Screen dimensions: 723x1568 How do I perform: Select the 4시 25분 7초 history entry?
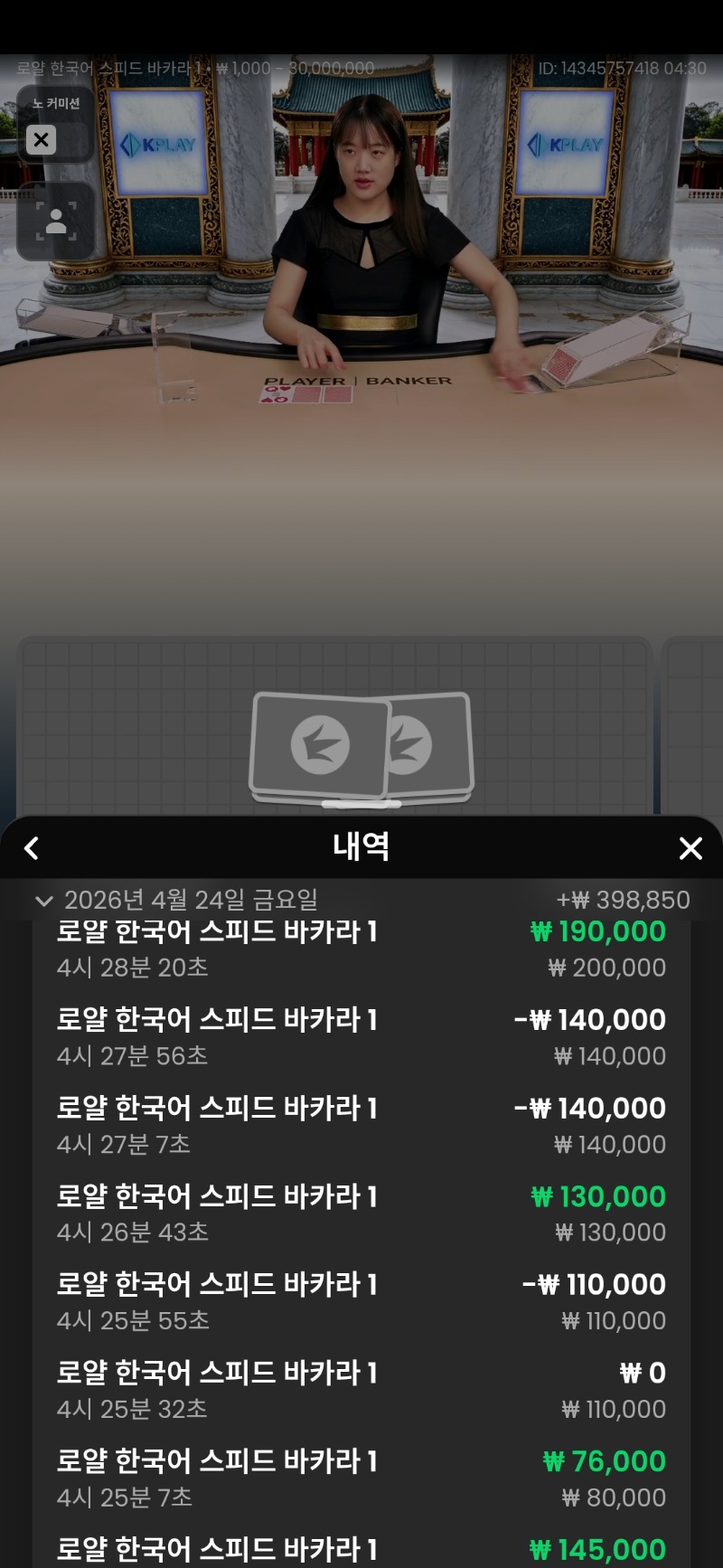[361, 1478]
